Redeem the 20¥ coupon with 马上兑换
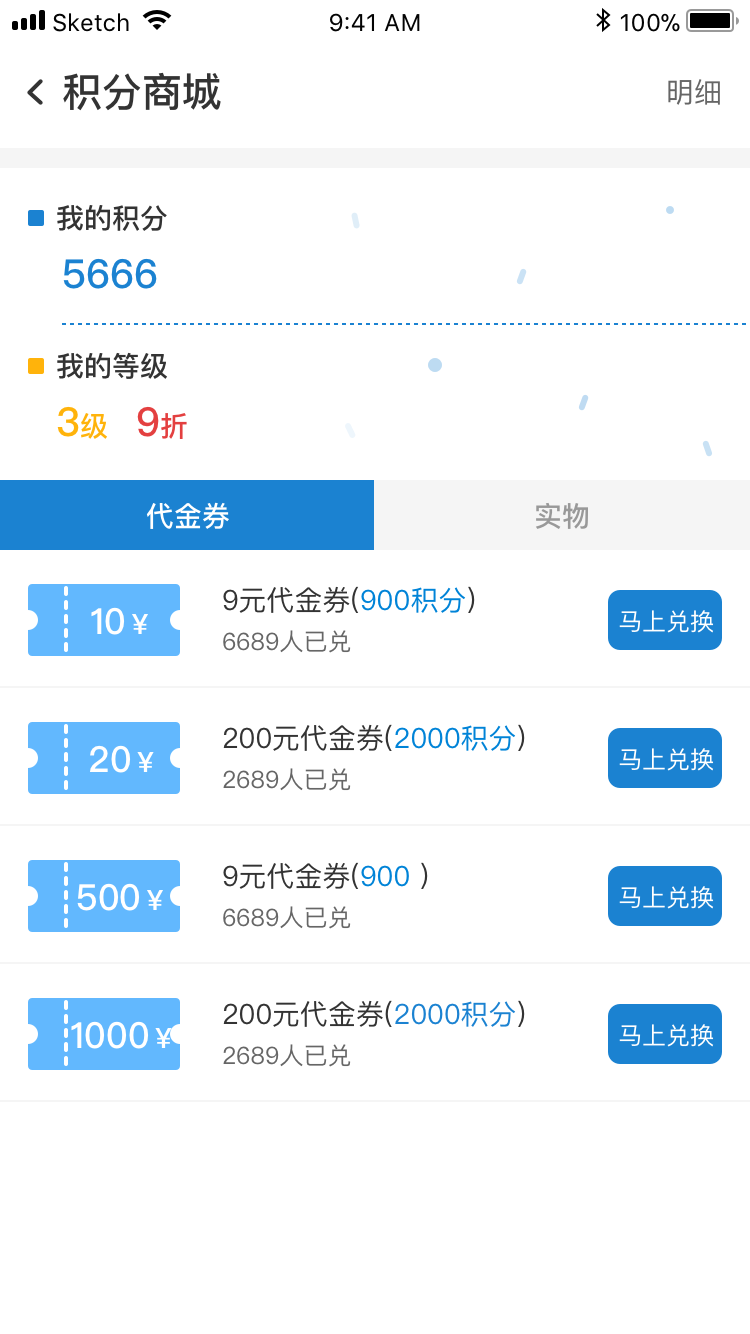The image size is (750, 1334). pyautogui.click(x=665, y=758)
